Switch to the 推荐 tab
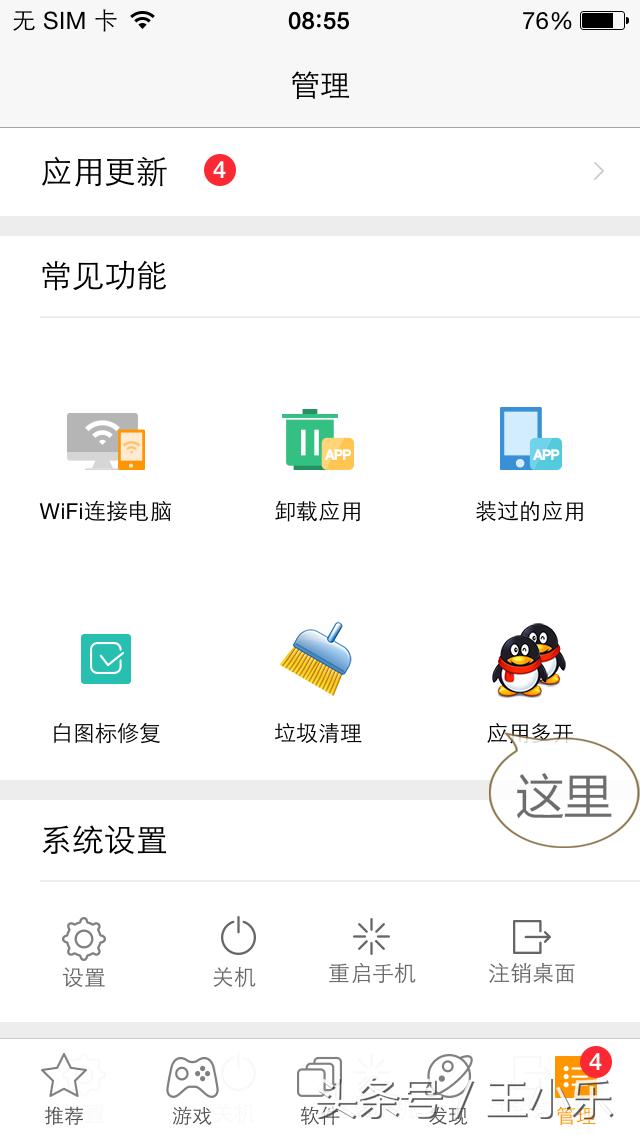Screen dimensions: 640x1136 pyautogui.click(x=64, y=1089)
